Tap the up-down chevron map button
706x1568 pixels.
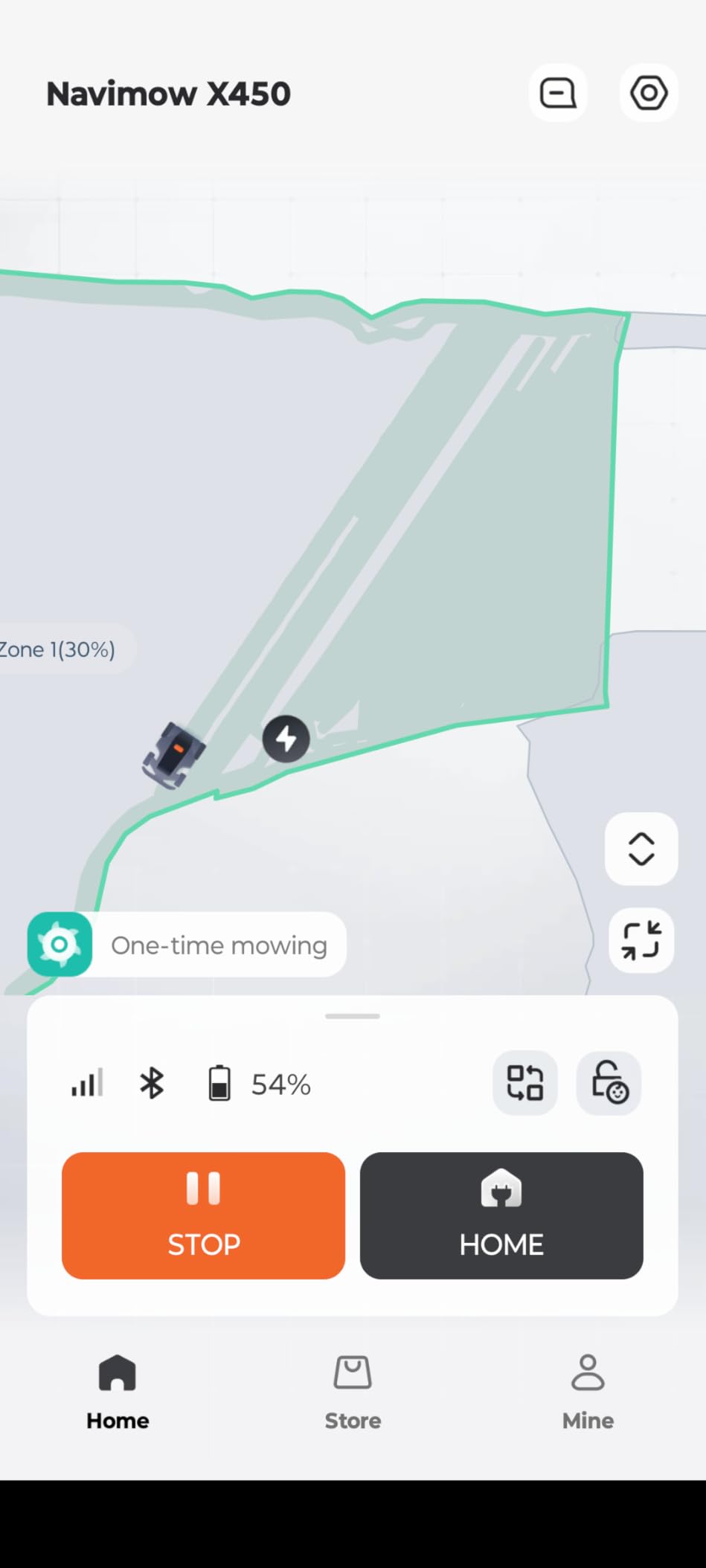click(x=641, y=849)
